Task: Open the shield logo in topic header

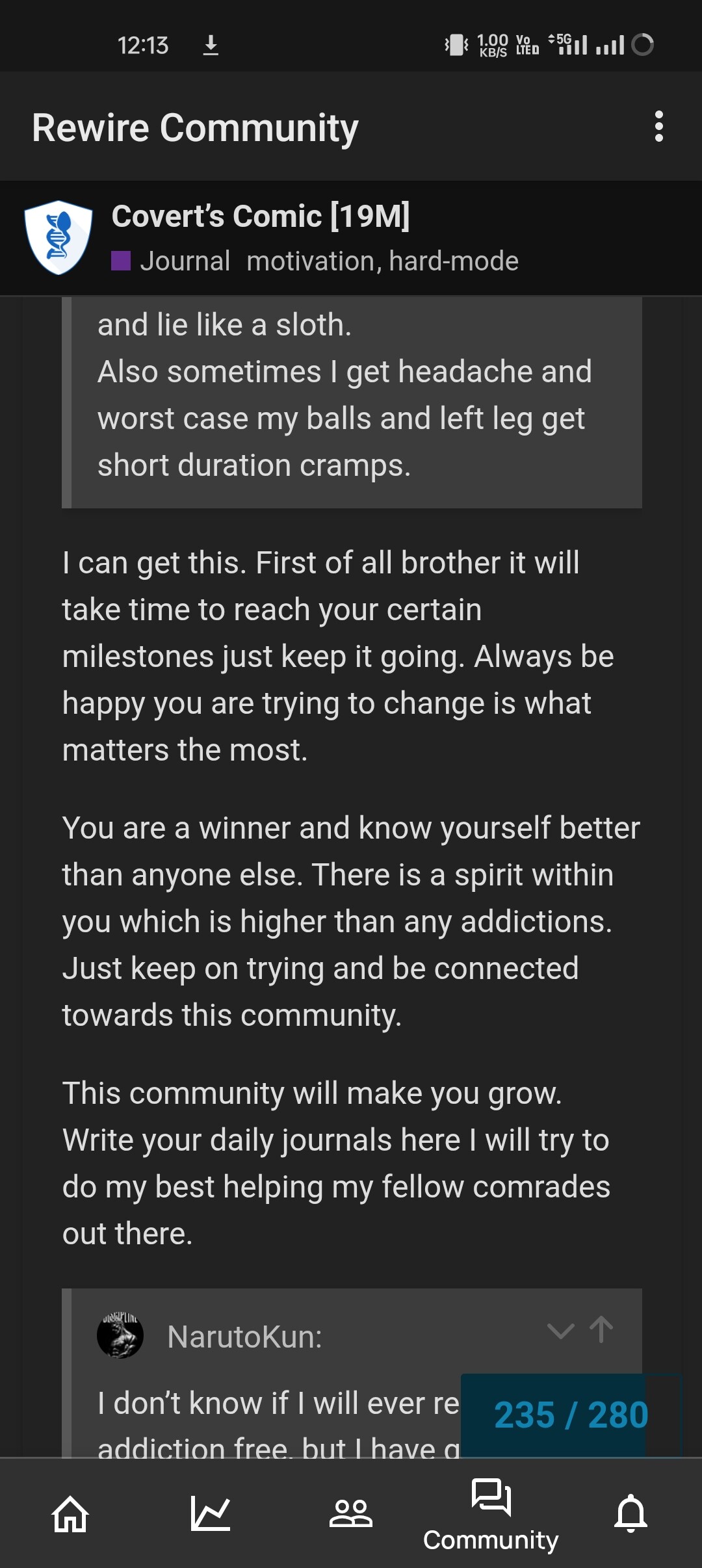Action: coord(58,237)
